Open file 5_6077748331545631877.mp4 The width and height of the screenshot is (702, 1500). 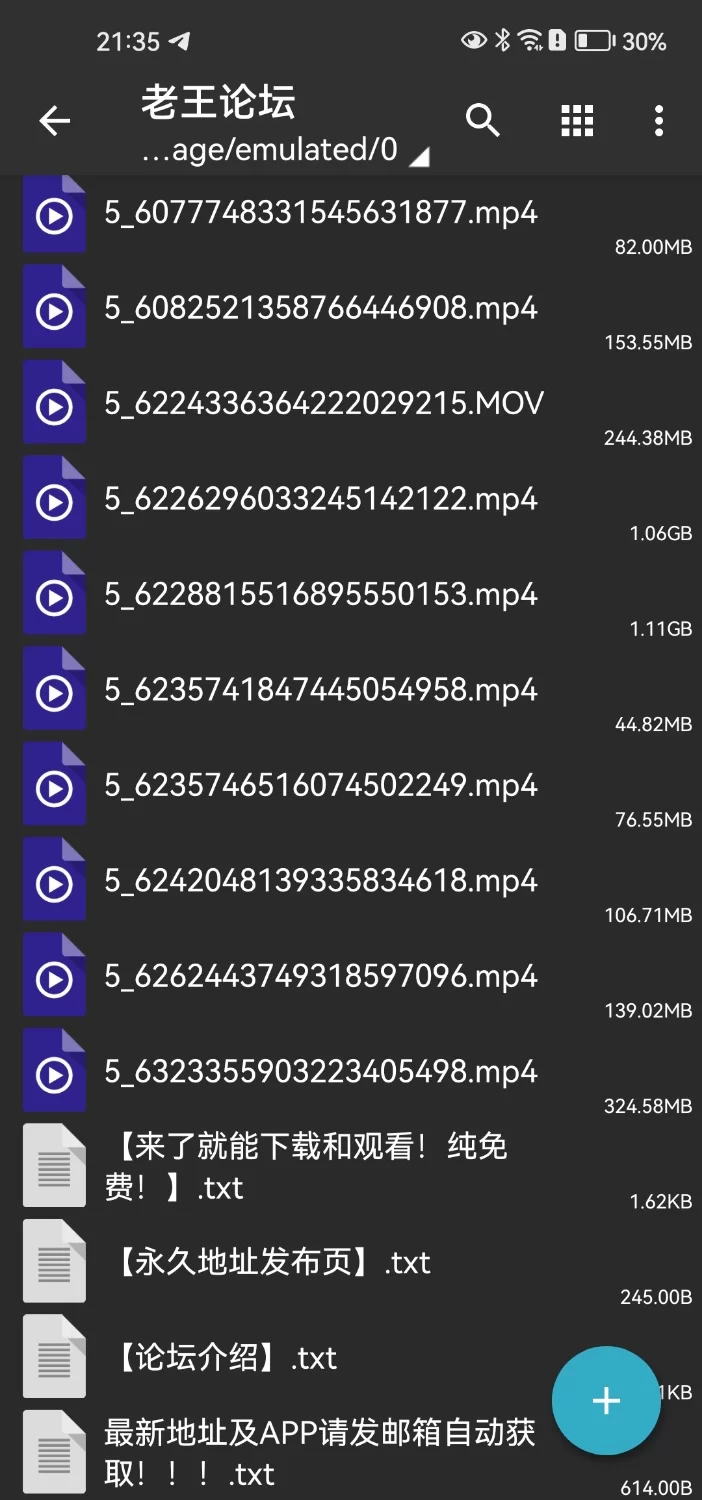320,214
